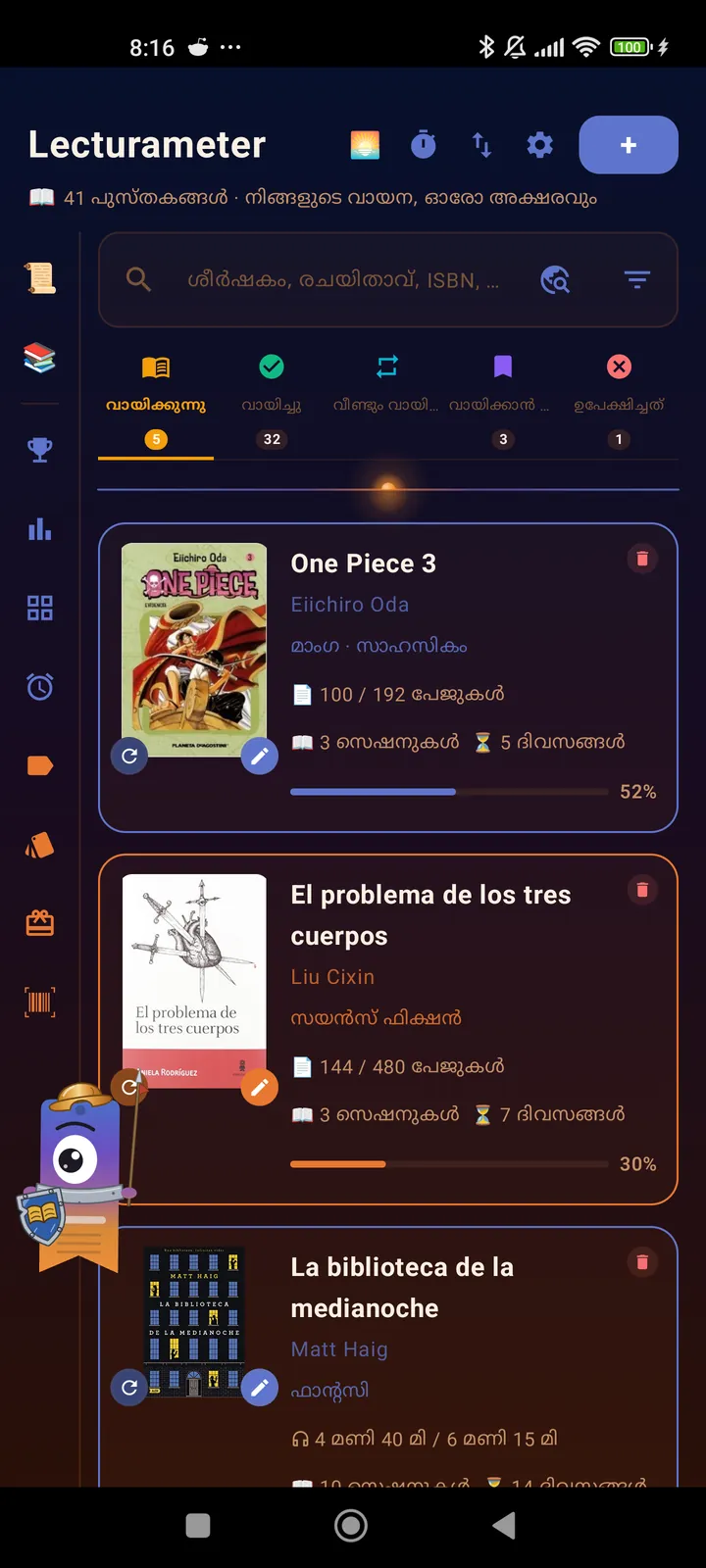The image size is (706, 1568).
Task: Open the വീണ്ടും വായി... tab
Action: click(x=387, y=402)
